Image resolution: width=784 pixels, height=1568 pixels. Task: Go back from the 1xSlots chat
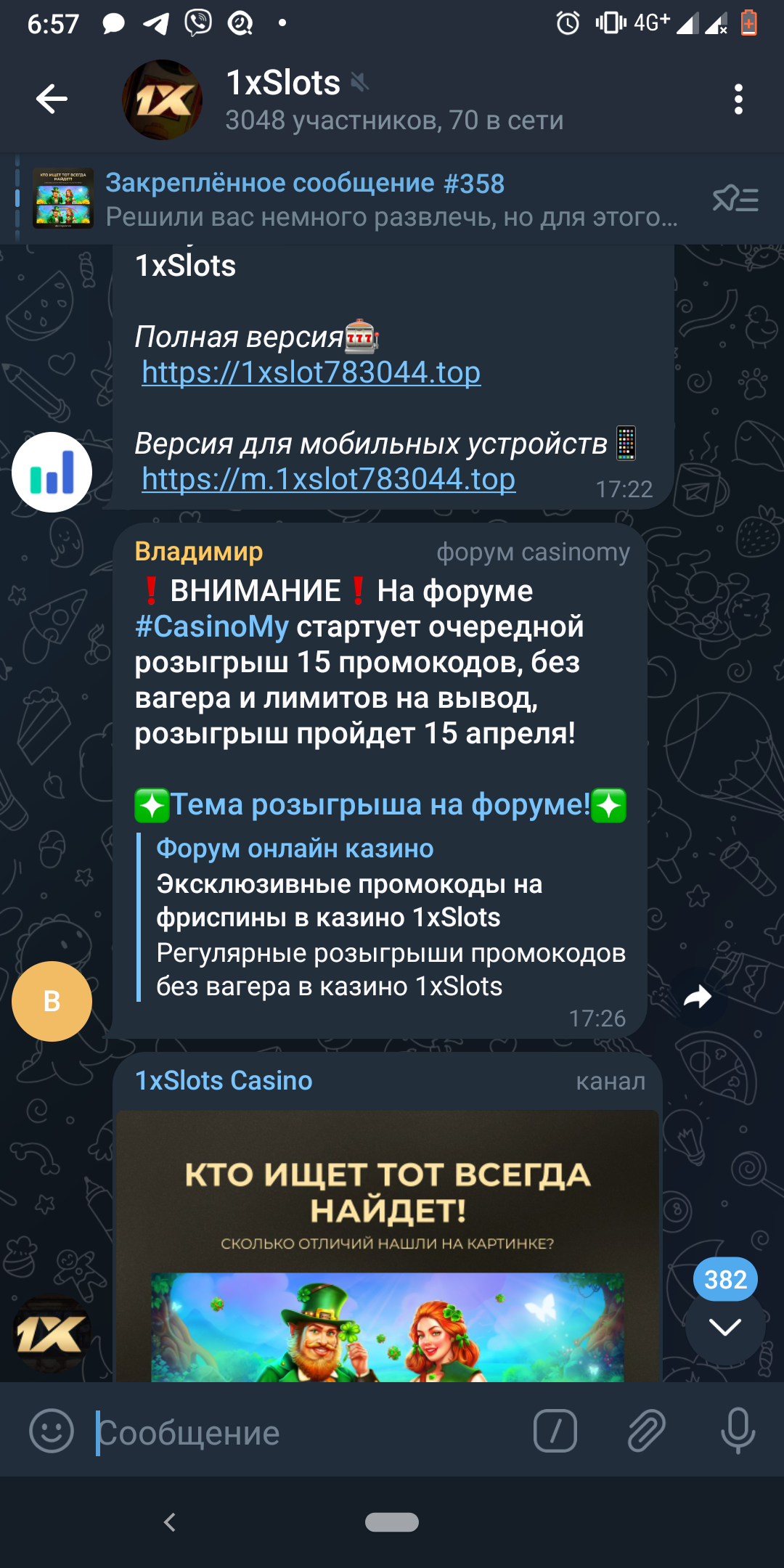tap(52, 99)
